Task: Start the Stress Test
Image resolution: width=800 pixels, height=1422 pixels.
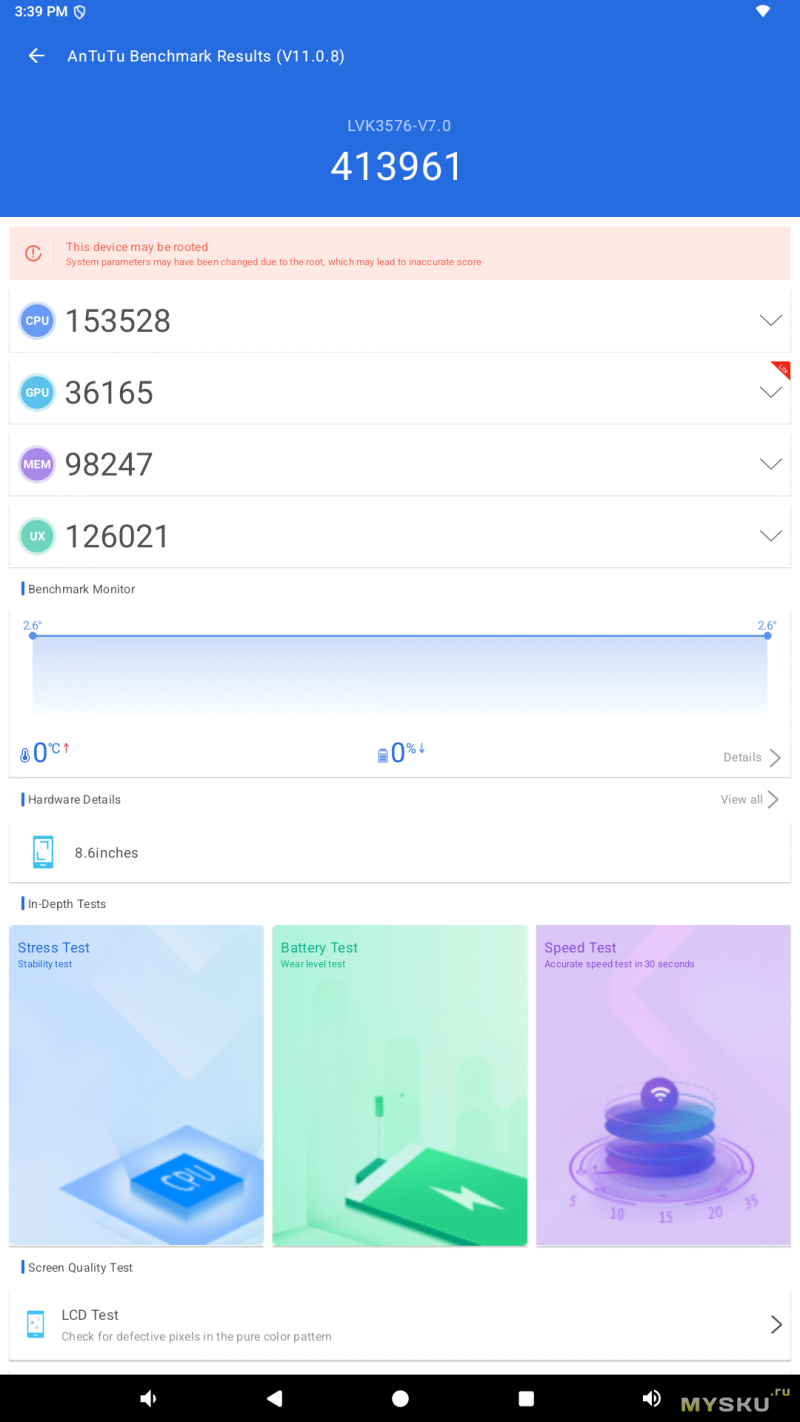Action: [136, 1085]
